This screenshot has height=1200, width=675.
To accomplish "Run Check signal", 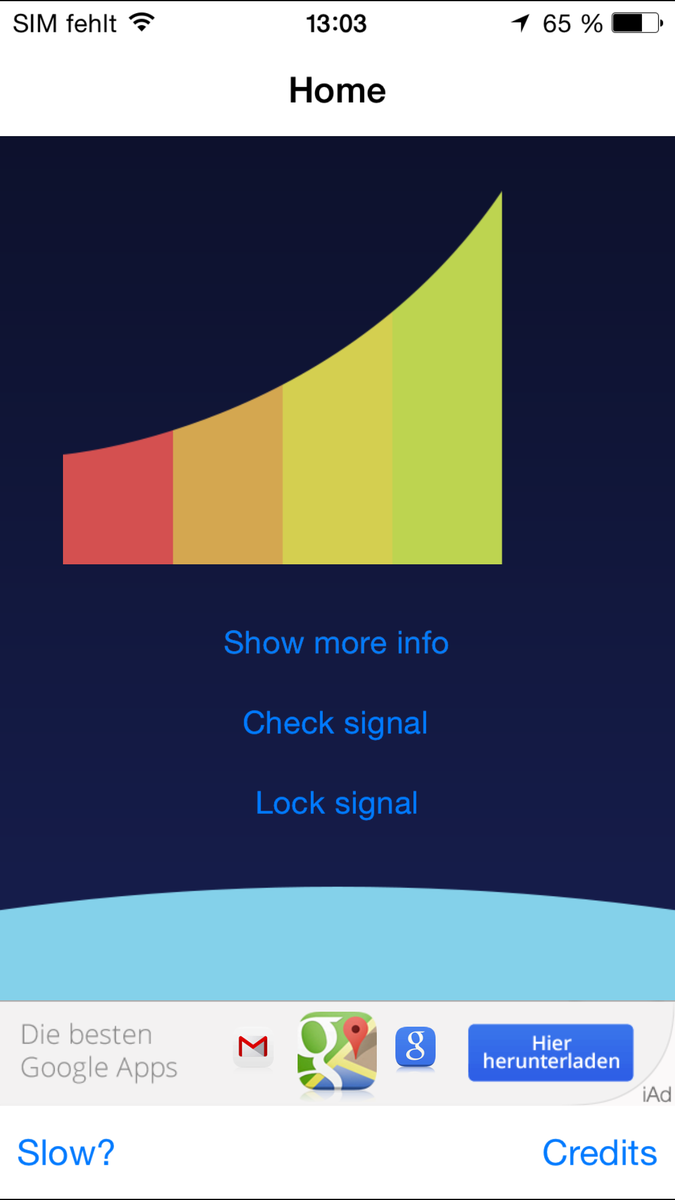I will point(336,722).
